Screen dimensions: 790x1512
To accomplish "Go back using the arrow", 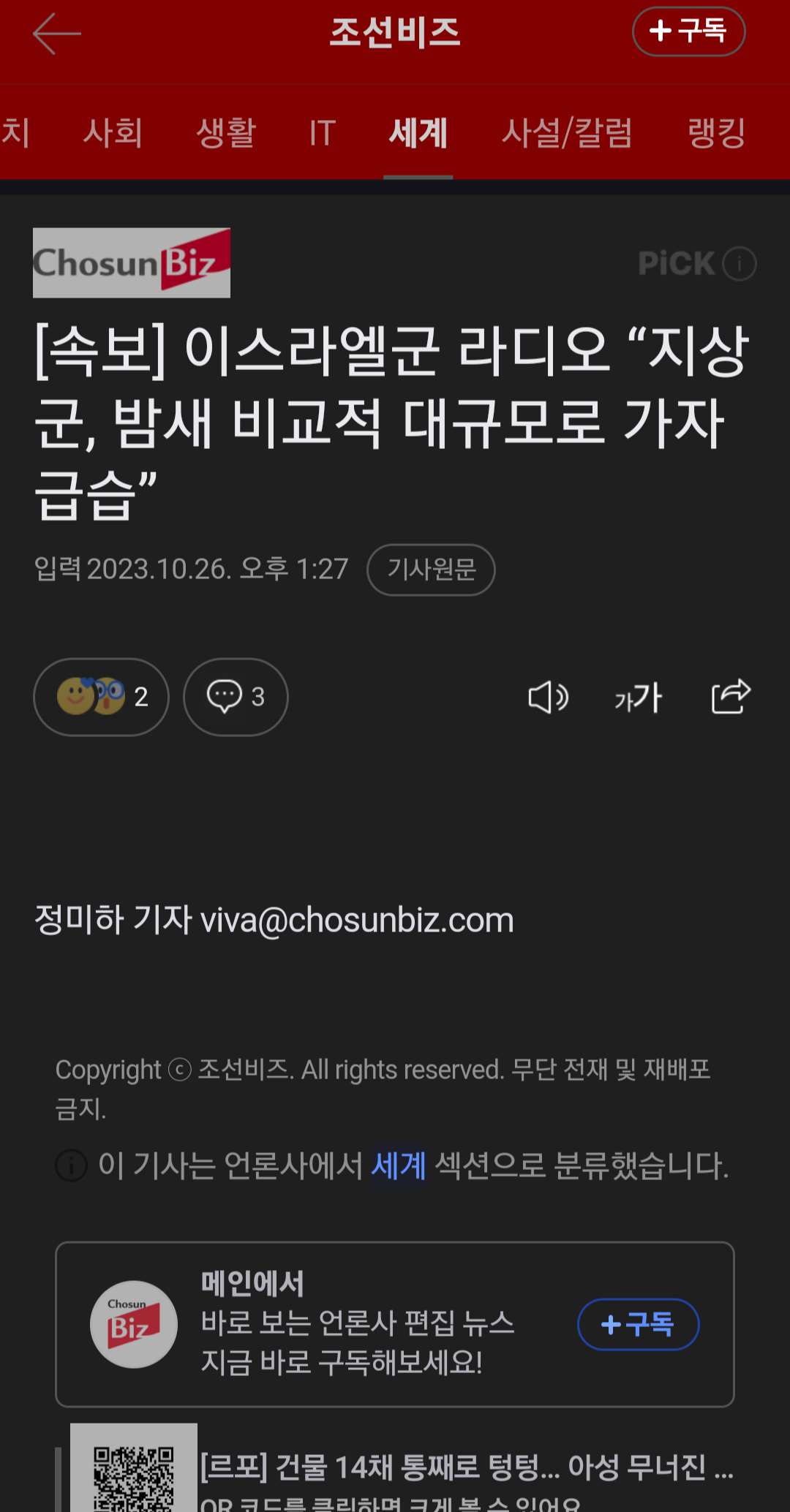I will click(x=56, y=34).
